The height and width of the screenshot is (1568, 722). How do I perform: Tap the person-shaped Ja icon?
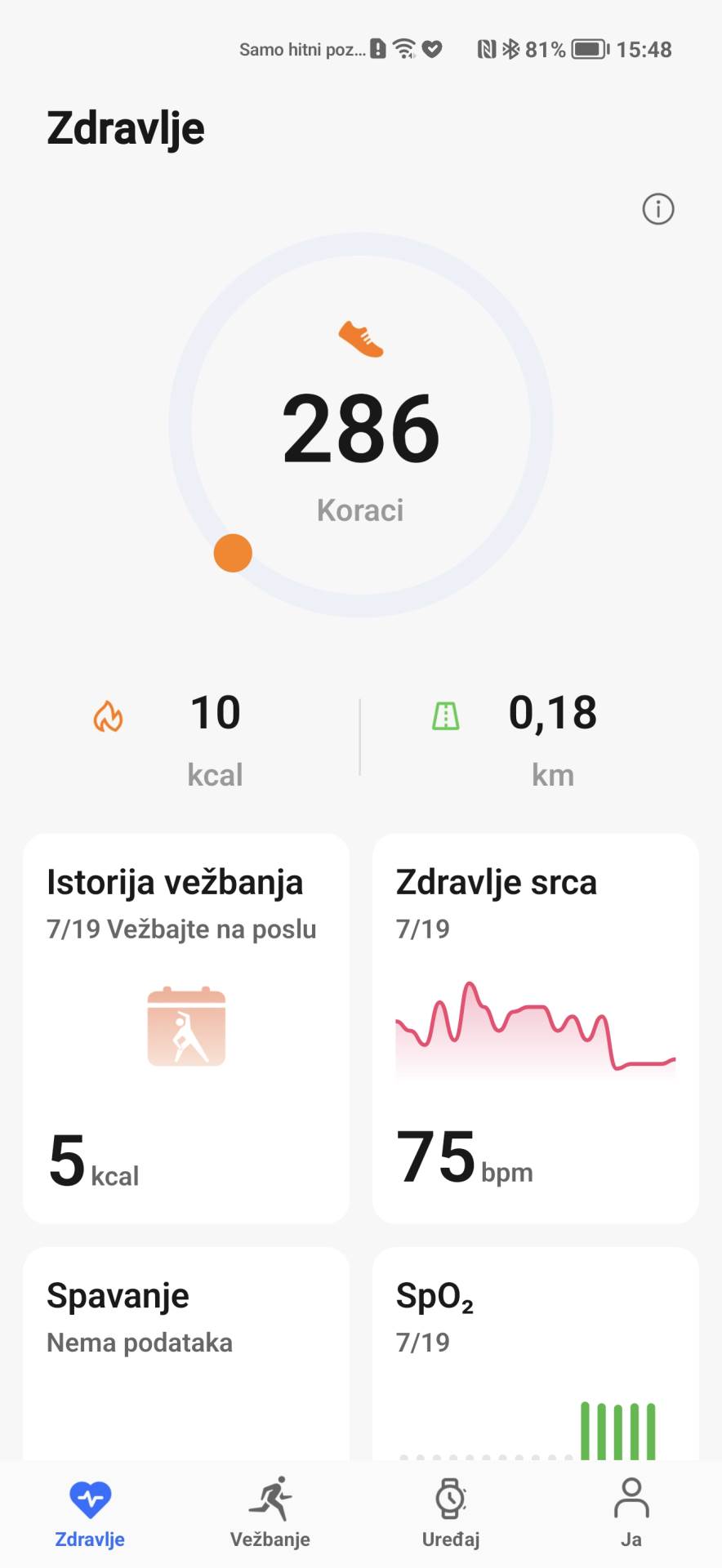(631, 1497)
